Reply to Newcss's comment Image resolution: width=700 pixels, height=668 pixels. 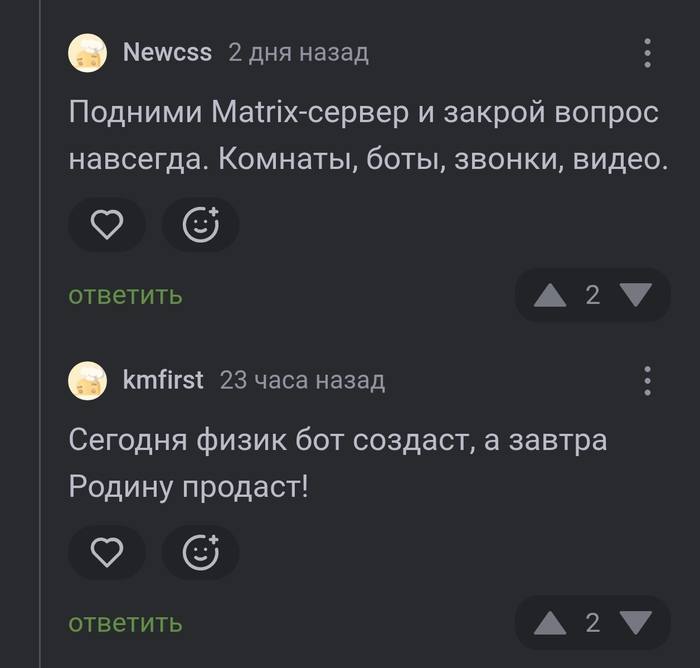(125, 295)
